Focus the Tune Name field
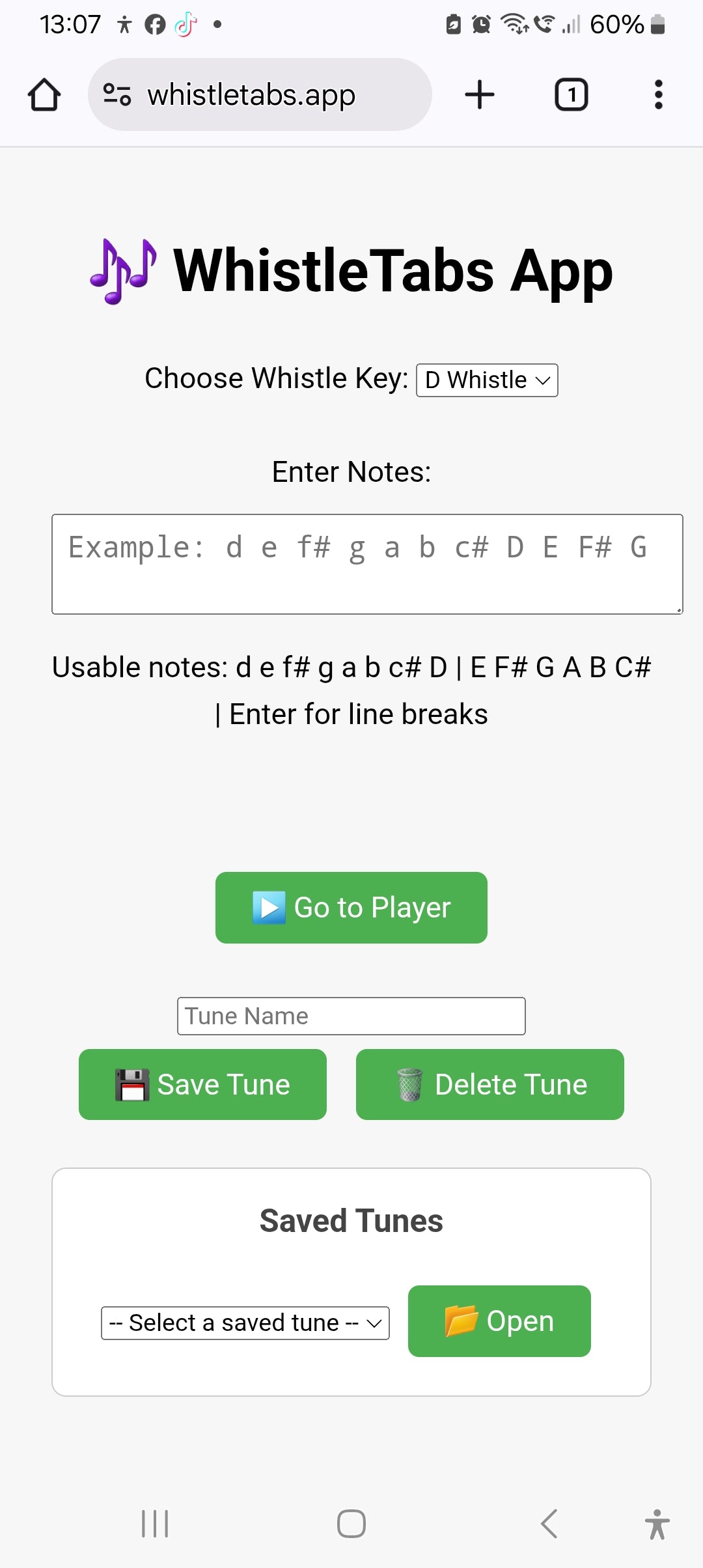The height and width of the screenshot is (1568, 703). (x=351, y=1016)
